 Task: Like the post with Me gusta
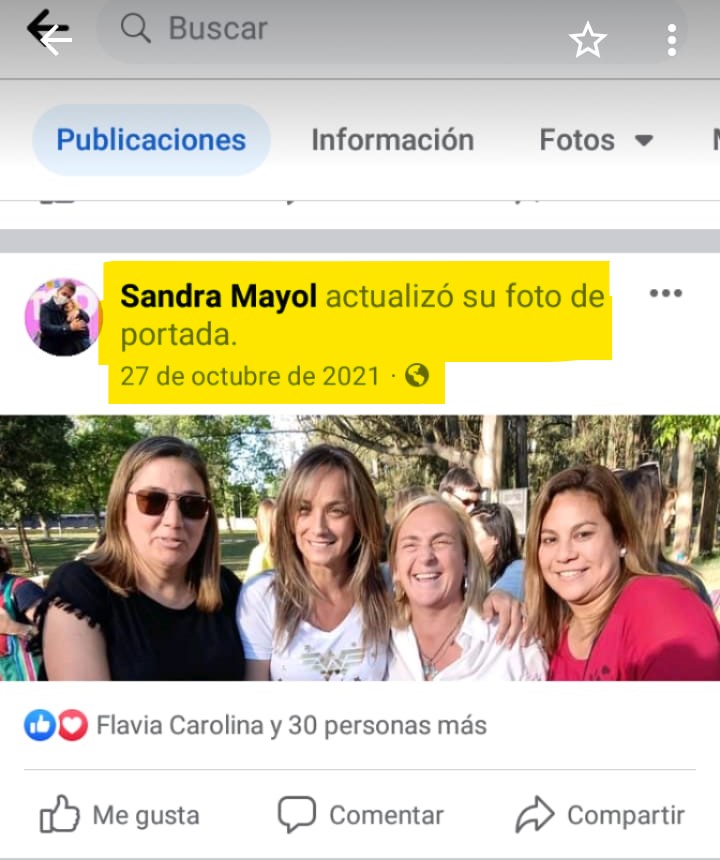120,816
